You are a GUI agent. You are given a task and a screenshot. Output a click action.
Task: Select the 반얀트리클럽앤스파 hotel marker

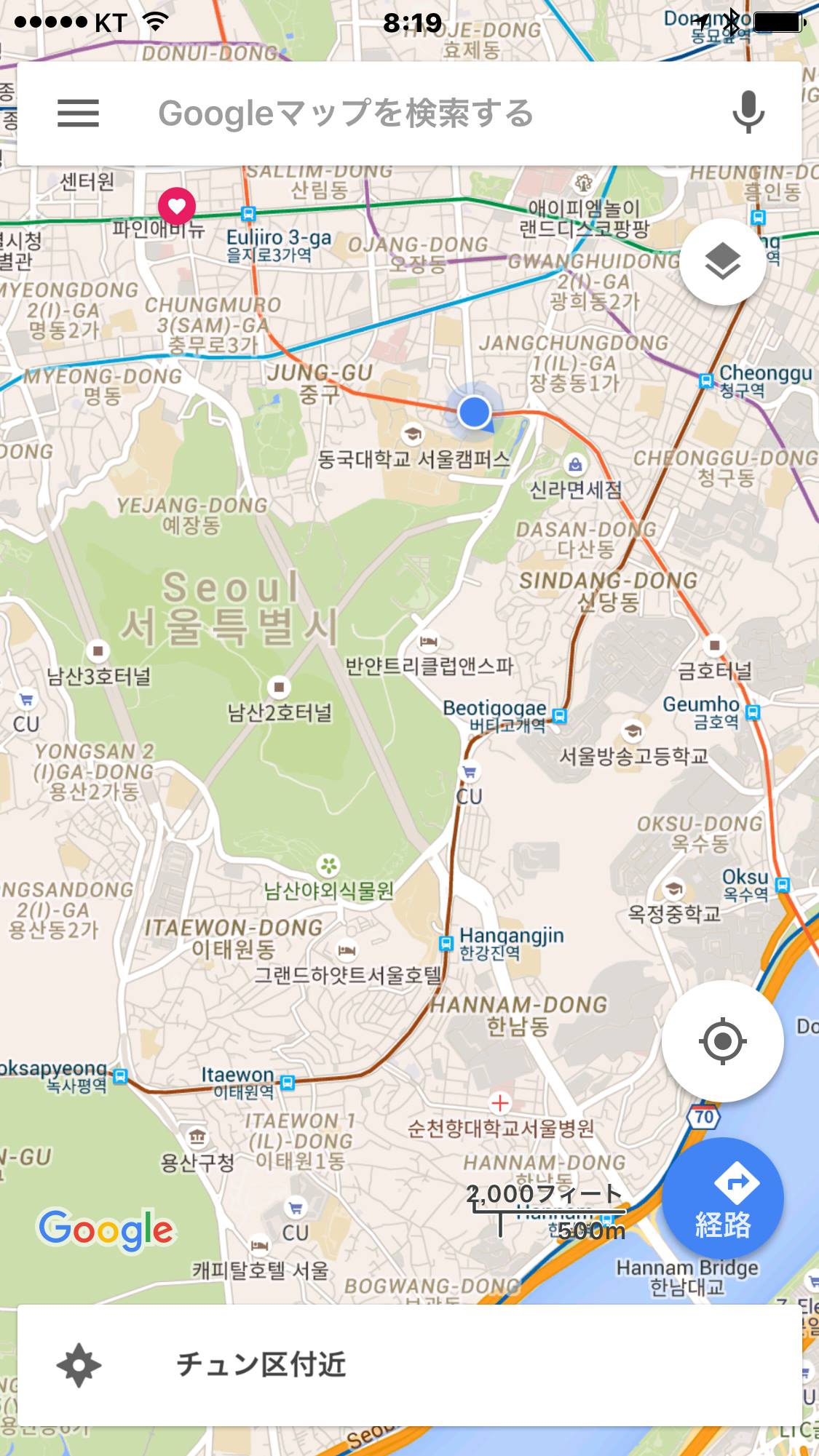point(428,642)
